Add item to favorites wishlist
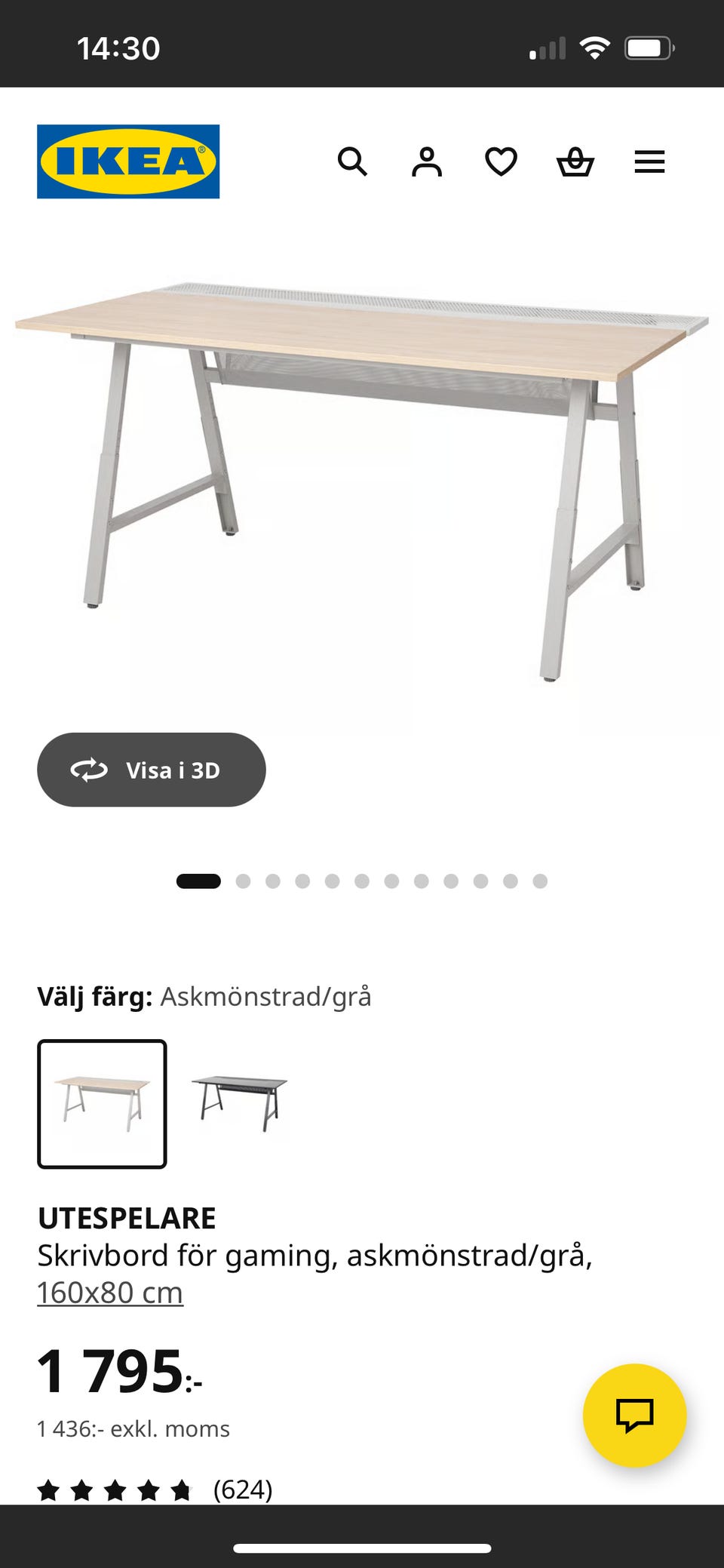 (x=500, y=161)
